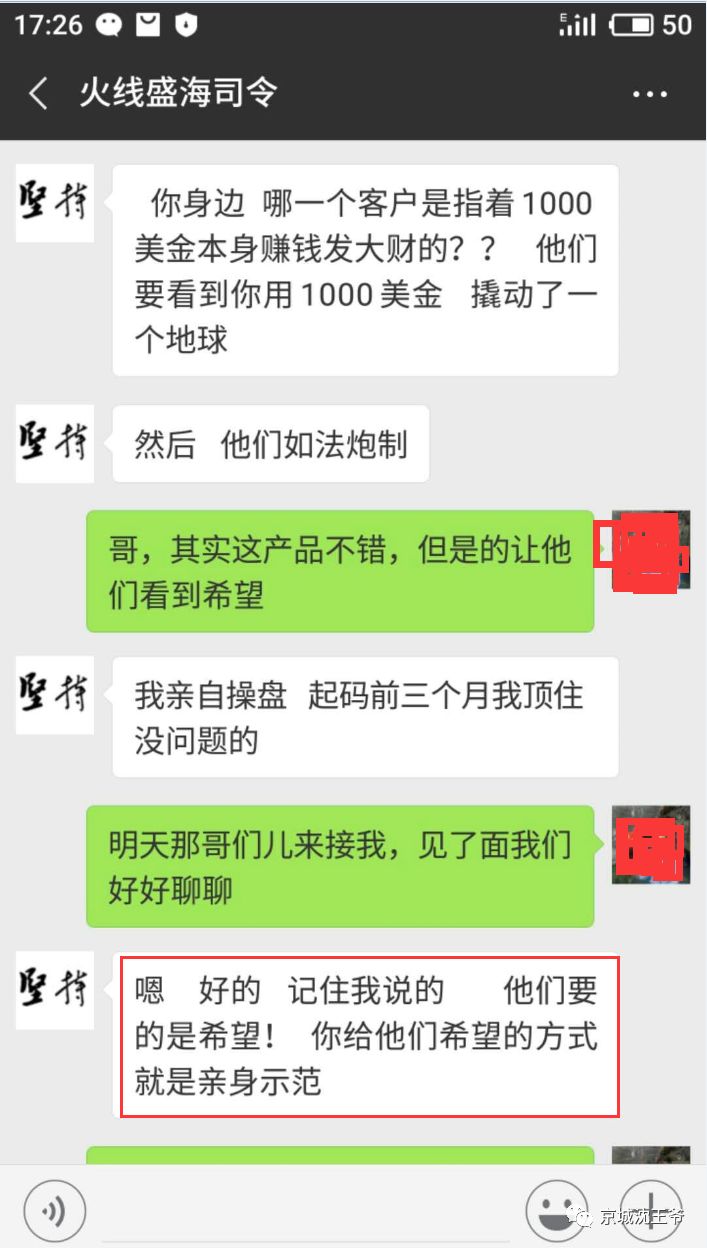Tap the avatar beside 然后 他们如法炮制
The image size is (707, 1248).
point(54,443)
